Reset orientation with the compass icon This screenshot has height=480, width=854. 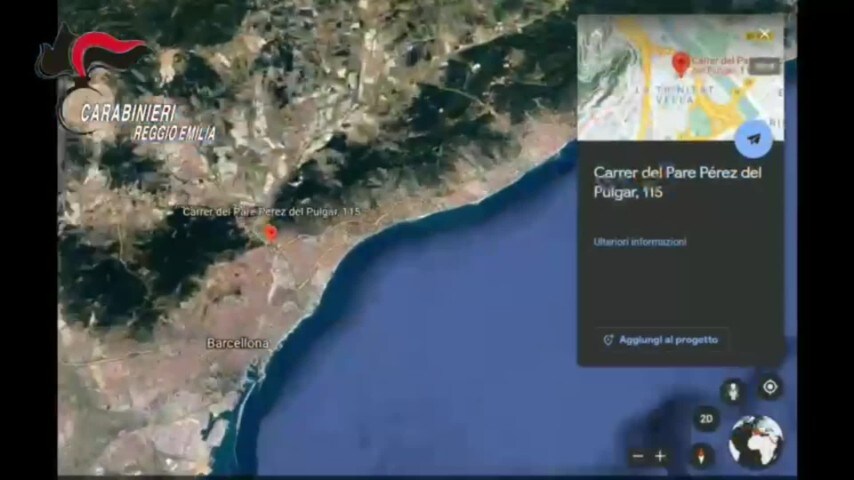(702, 455)
